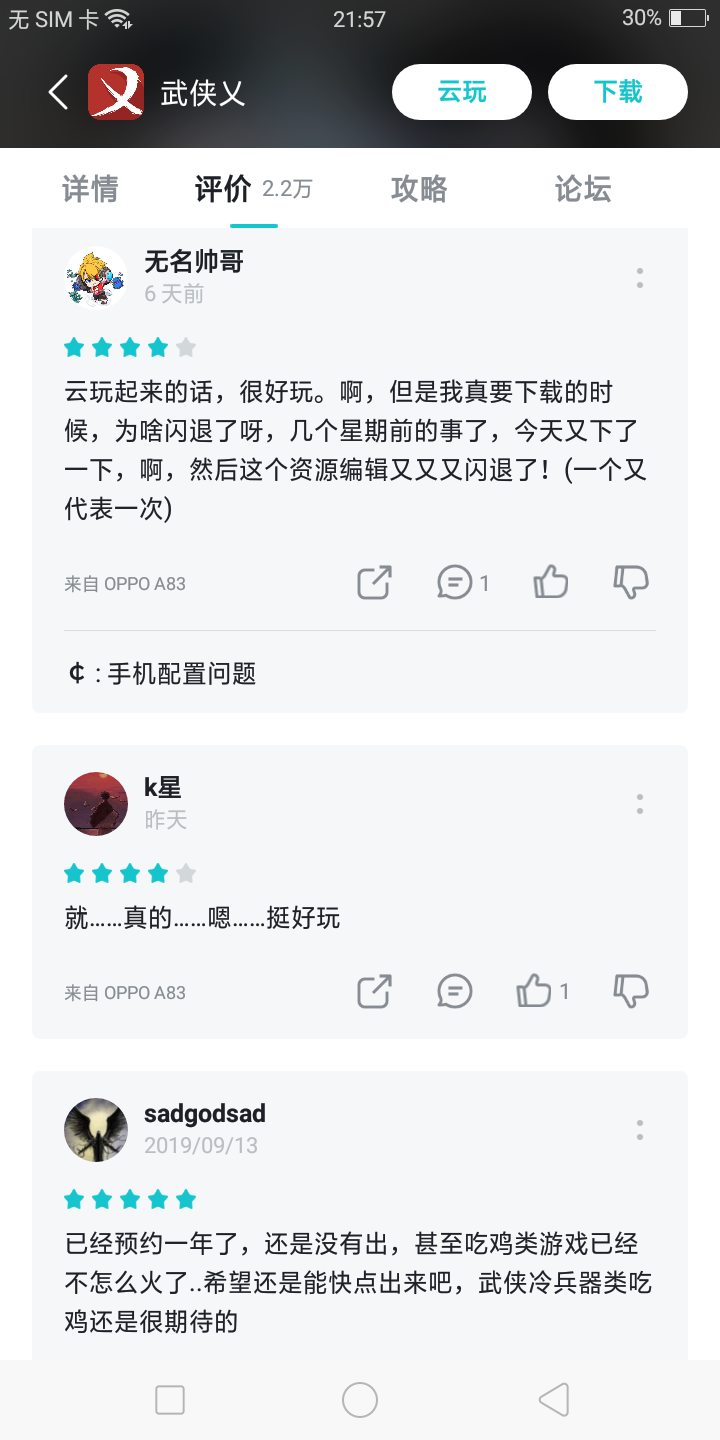Tap the system home button

tap(360, 1400)
